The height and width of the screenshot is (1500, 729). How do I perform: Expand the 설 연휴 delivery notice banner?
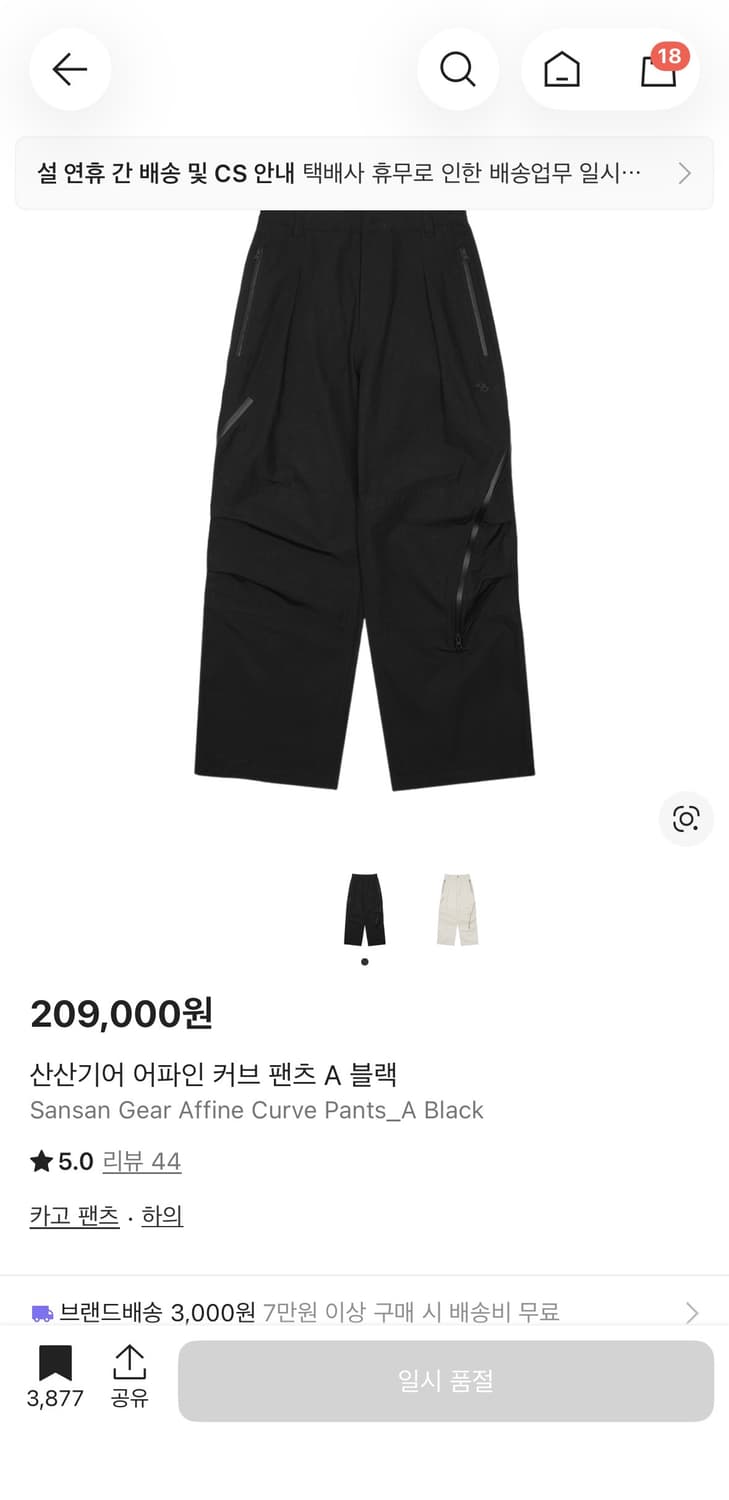364,172
